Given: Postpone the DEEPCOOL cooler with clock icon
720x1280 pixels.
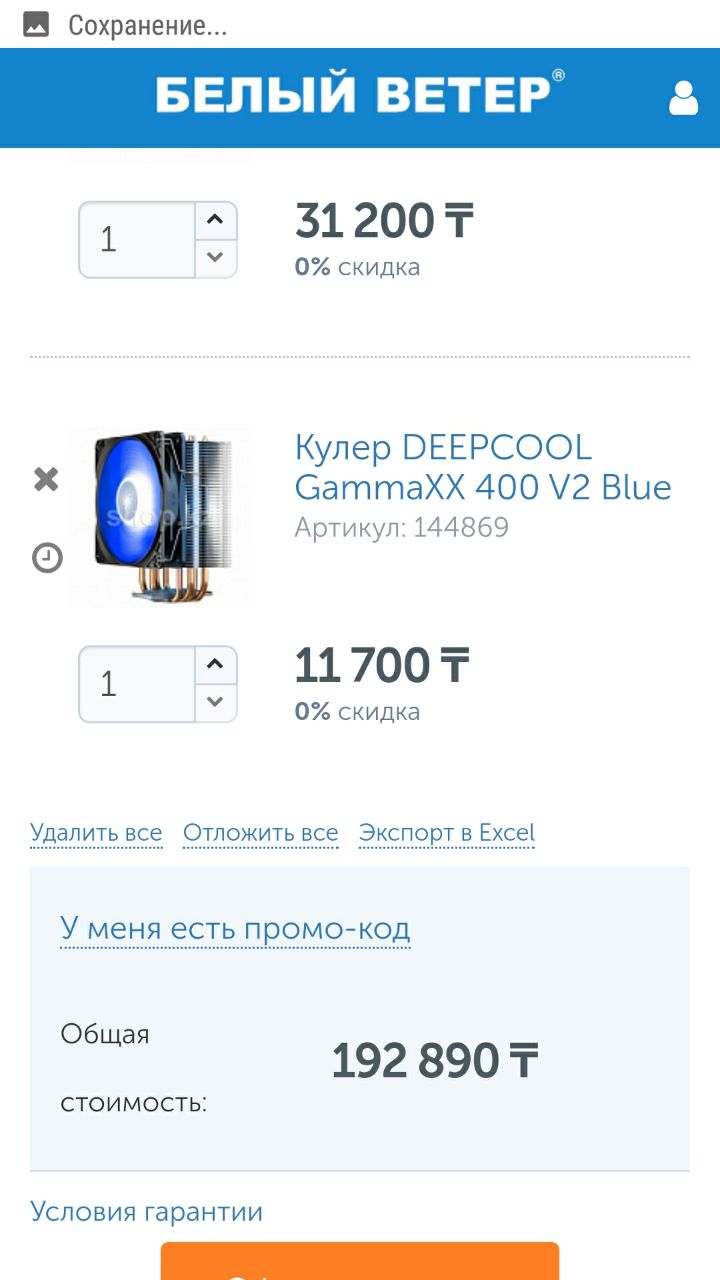Looking at the screenshot, I should tap(47, 558).
